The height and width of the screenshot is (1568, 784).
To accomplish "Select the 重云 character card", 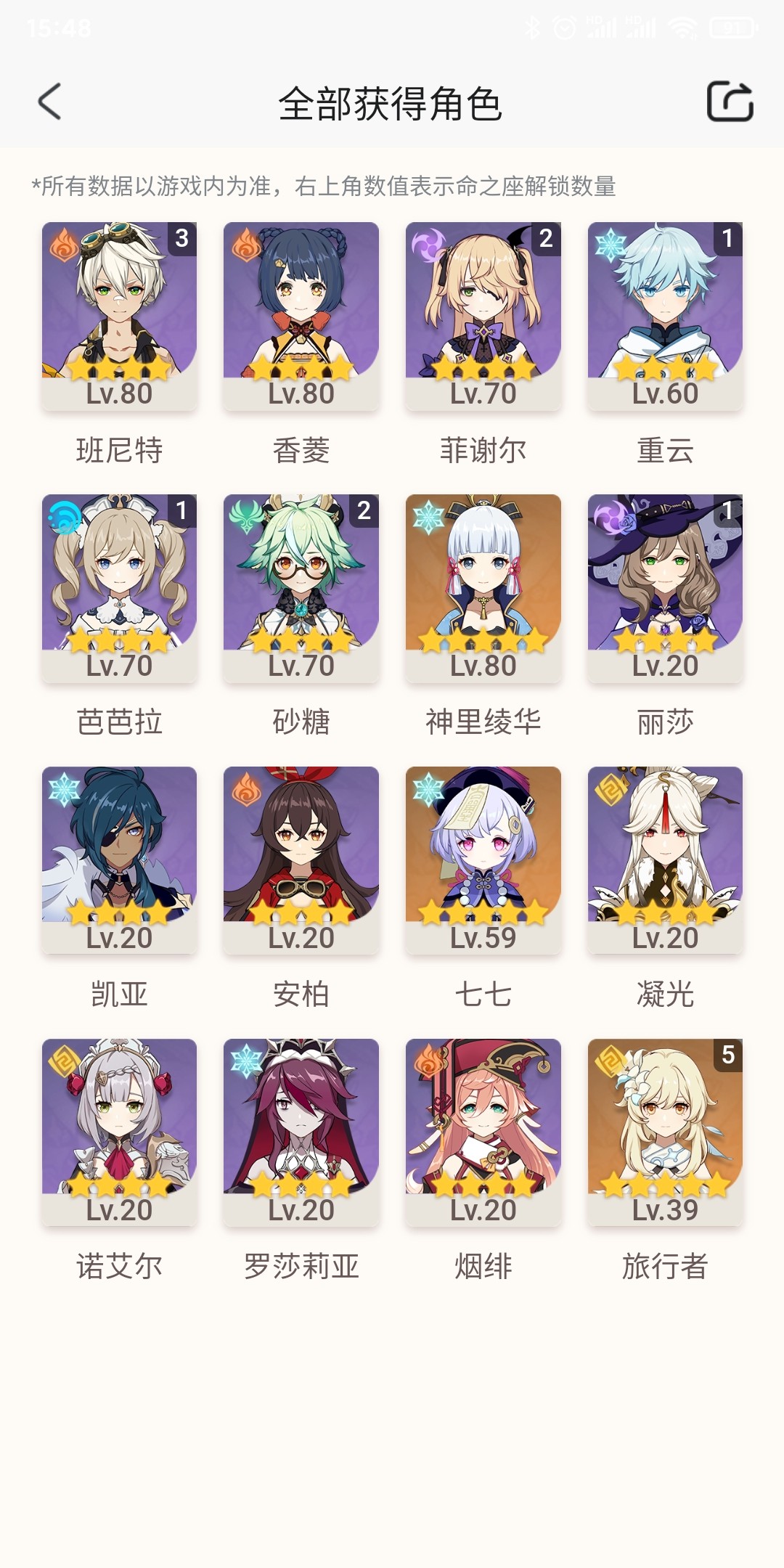I will click(665, 316).
